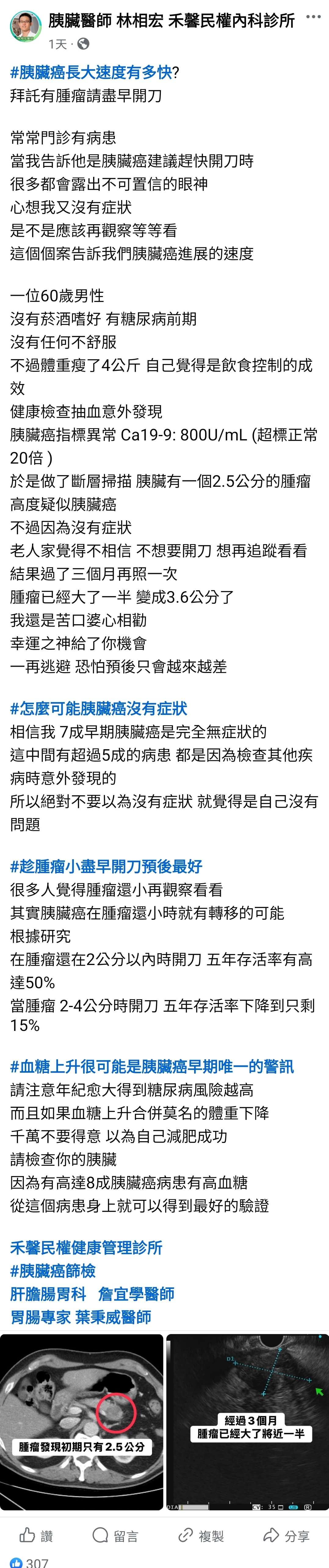Open hashtag #趁腫瘤小盡早開刀預後最好

[106, 866]
